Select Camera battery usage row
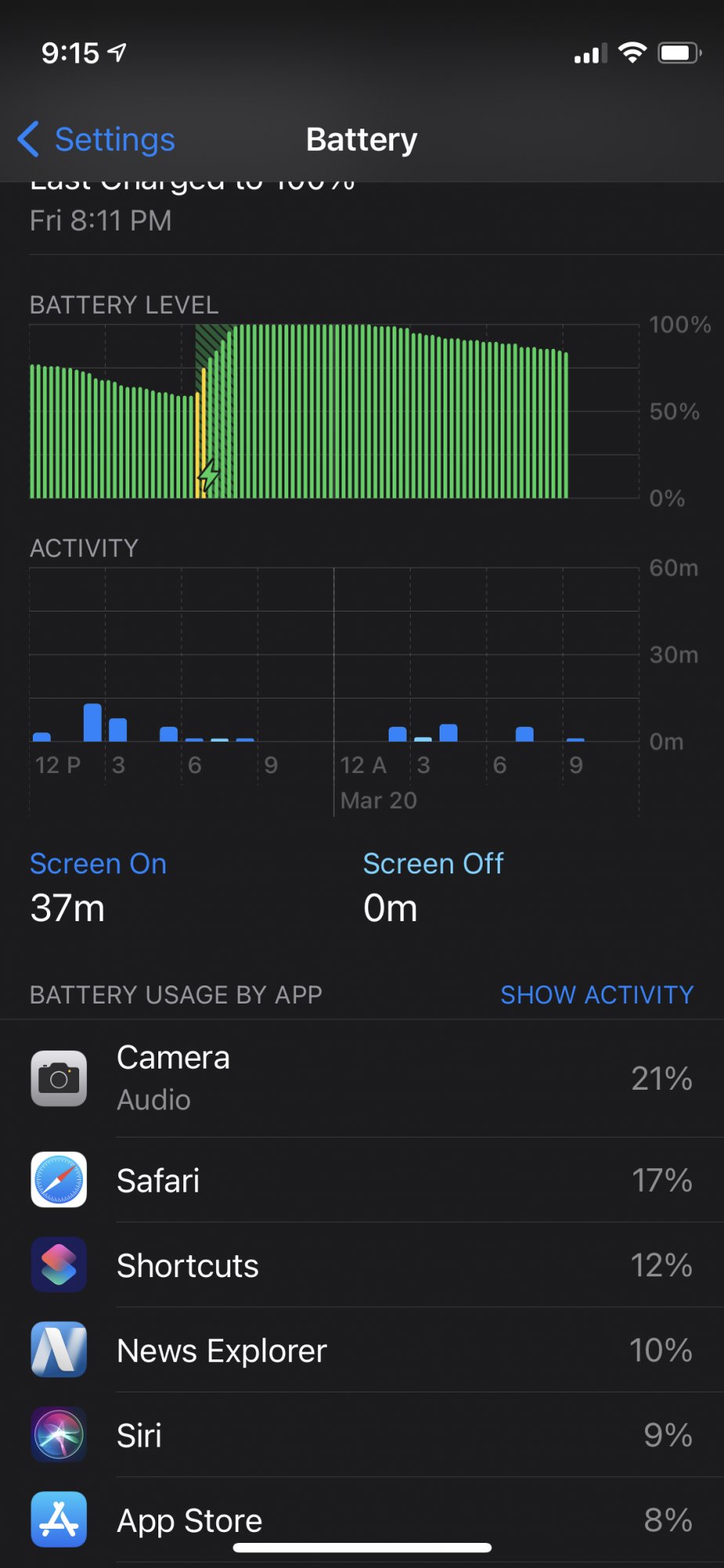 pos(361,1078)
